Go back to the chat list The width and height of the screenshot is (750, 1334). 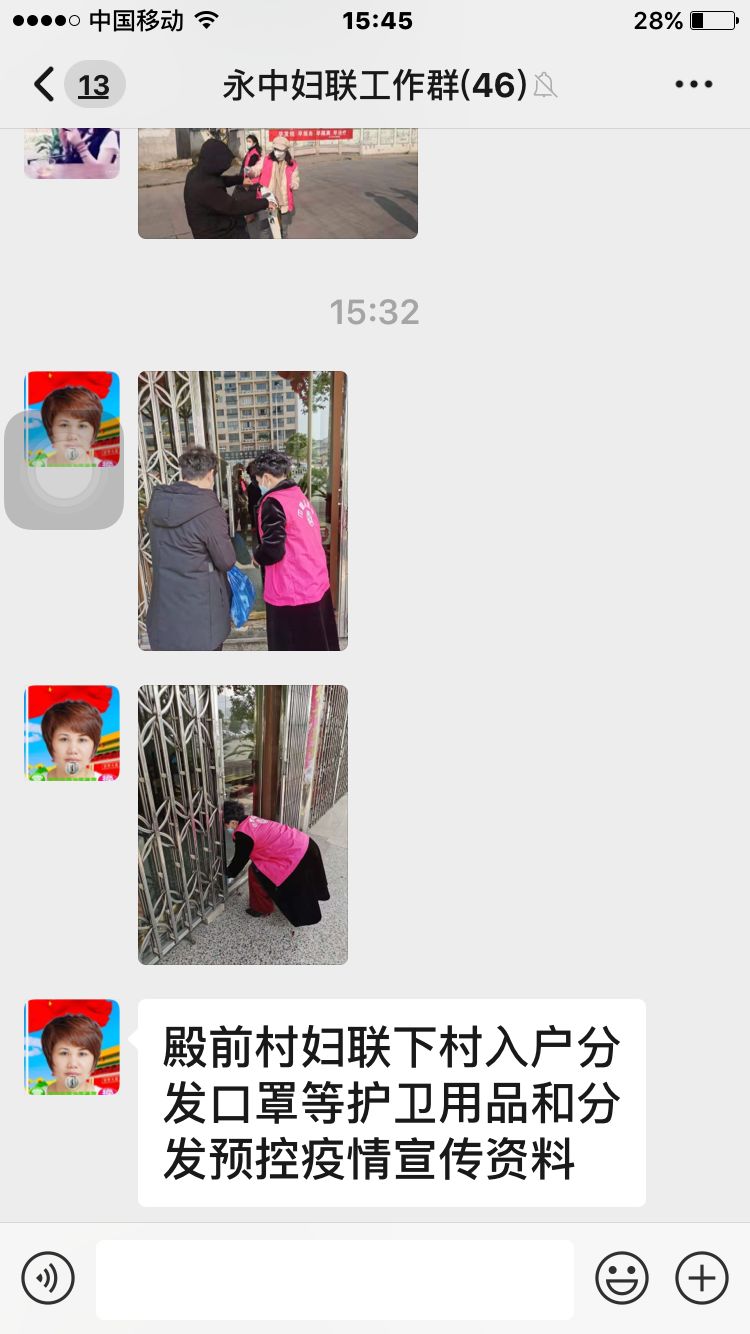tap(45, 85)
